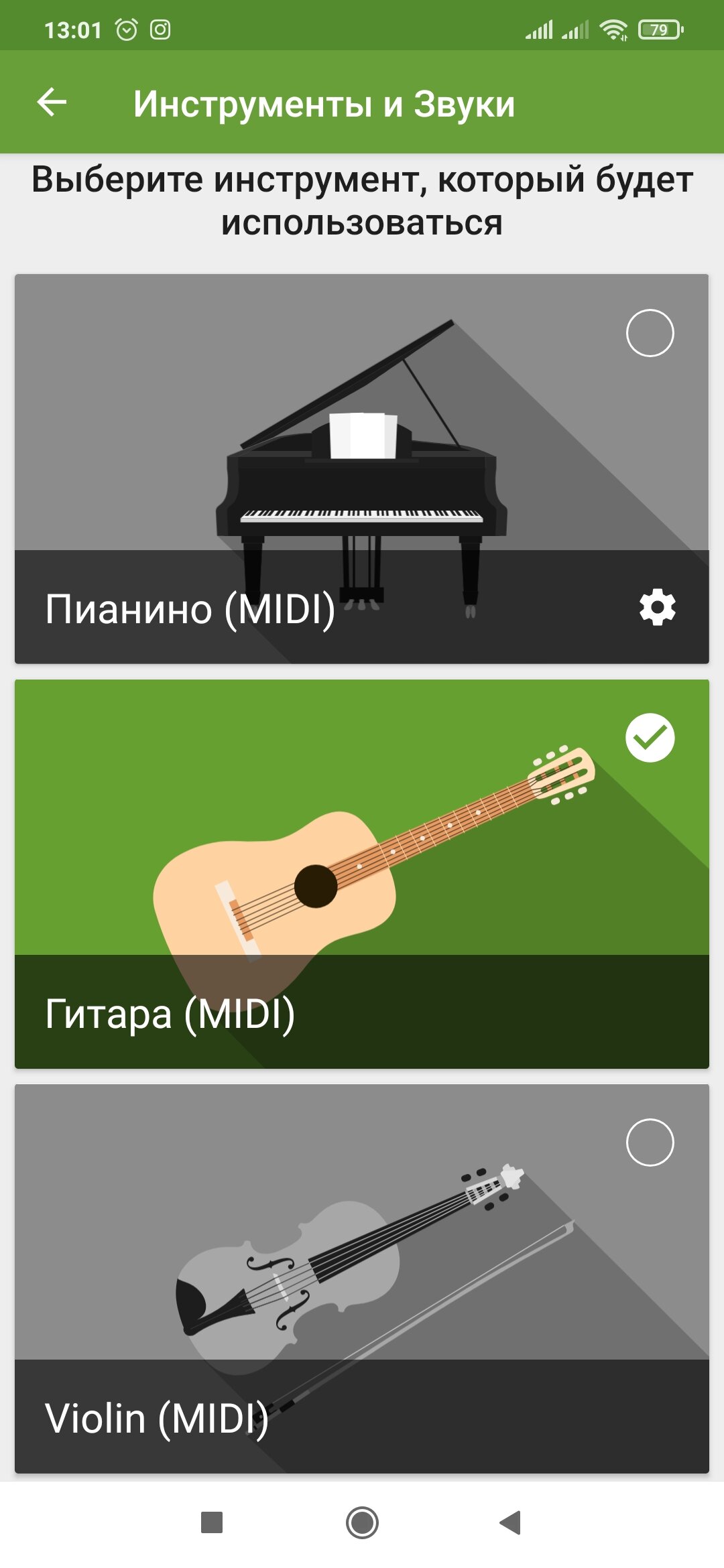
Task: Open settings gear for Пианино (MIDI)
Action: pyautogui.click(x=657, y=608)
